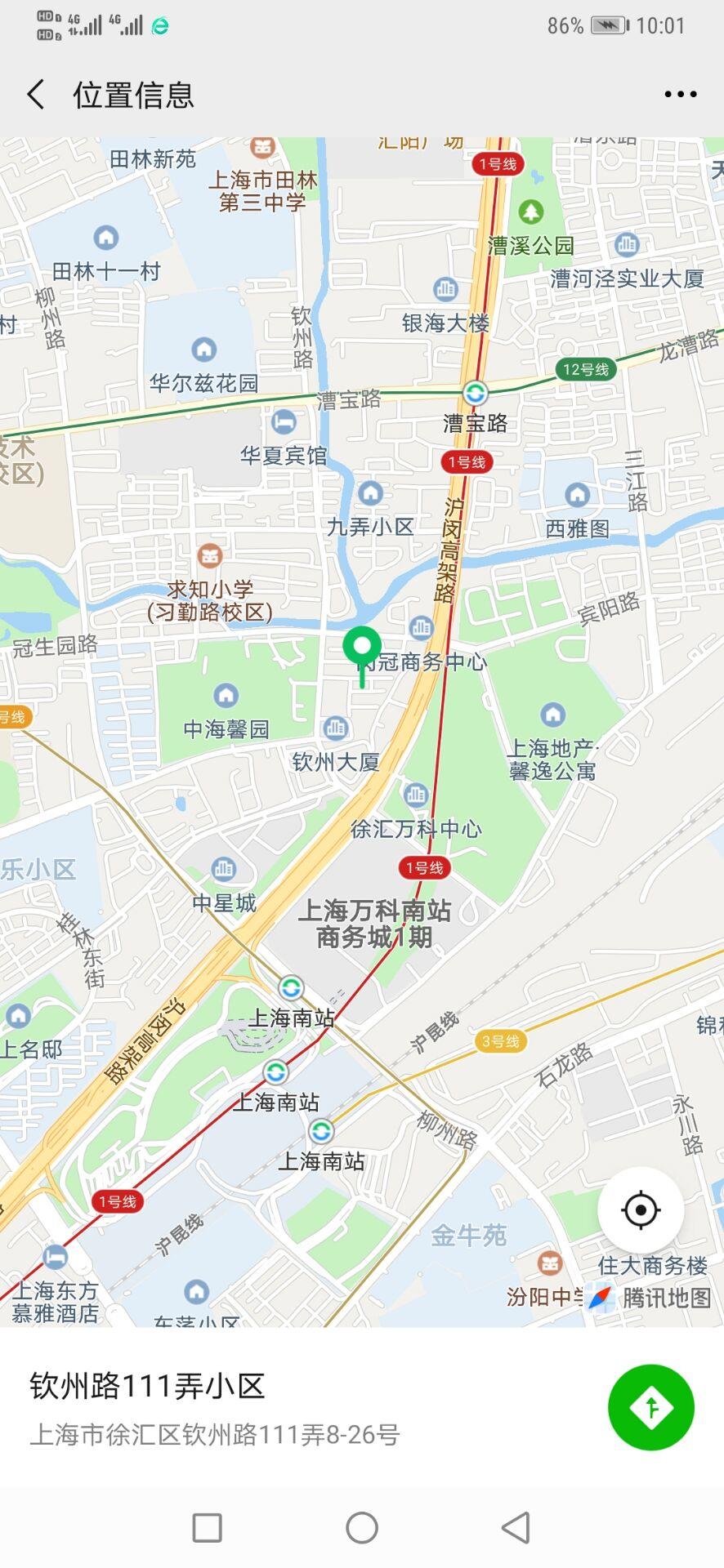
Task: Start navigation with the green route button
Action: click(x=651, y=1407)
